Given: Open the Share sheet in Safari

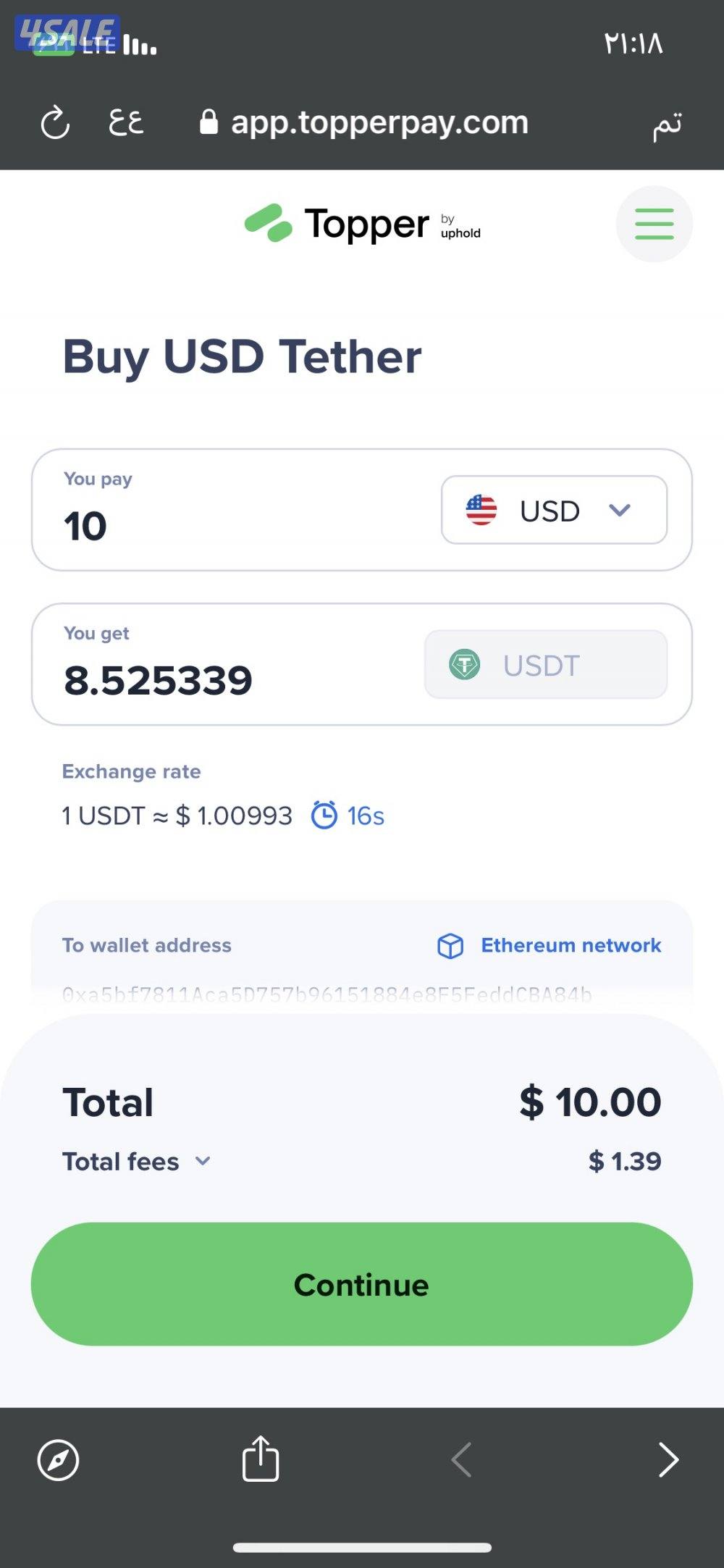Looking at the screenshot, I should 261,1460.
